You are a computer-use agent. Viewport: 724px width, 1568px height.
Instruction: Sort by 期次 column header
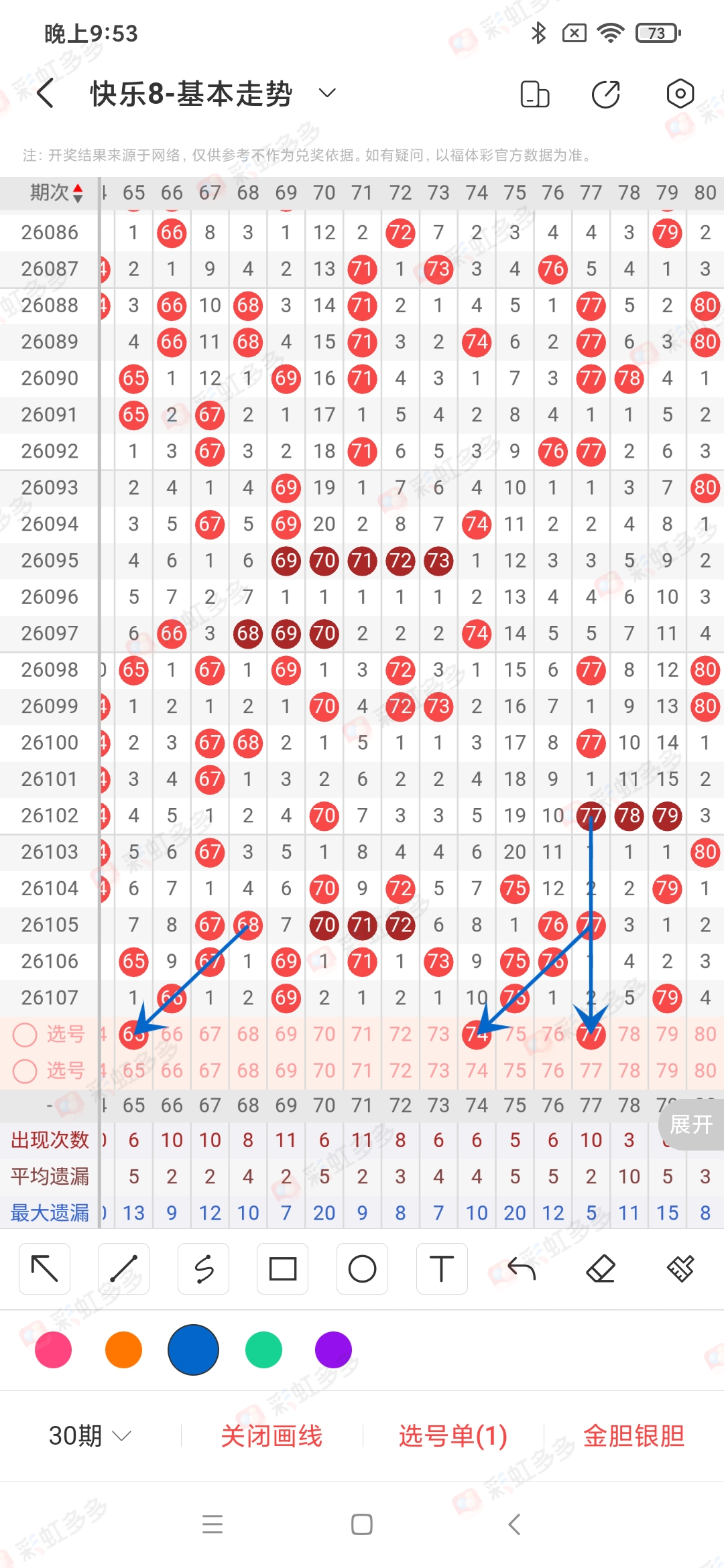56,193
